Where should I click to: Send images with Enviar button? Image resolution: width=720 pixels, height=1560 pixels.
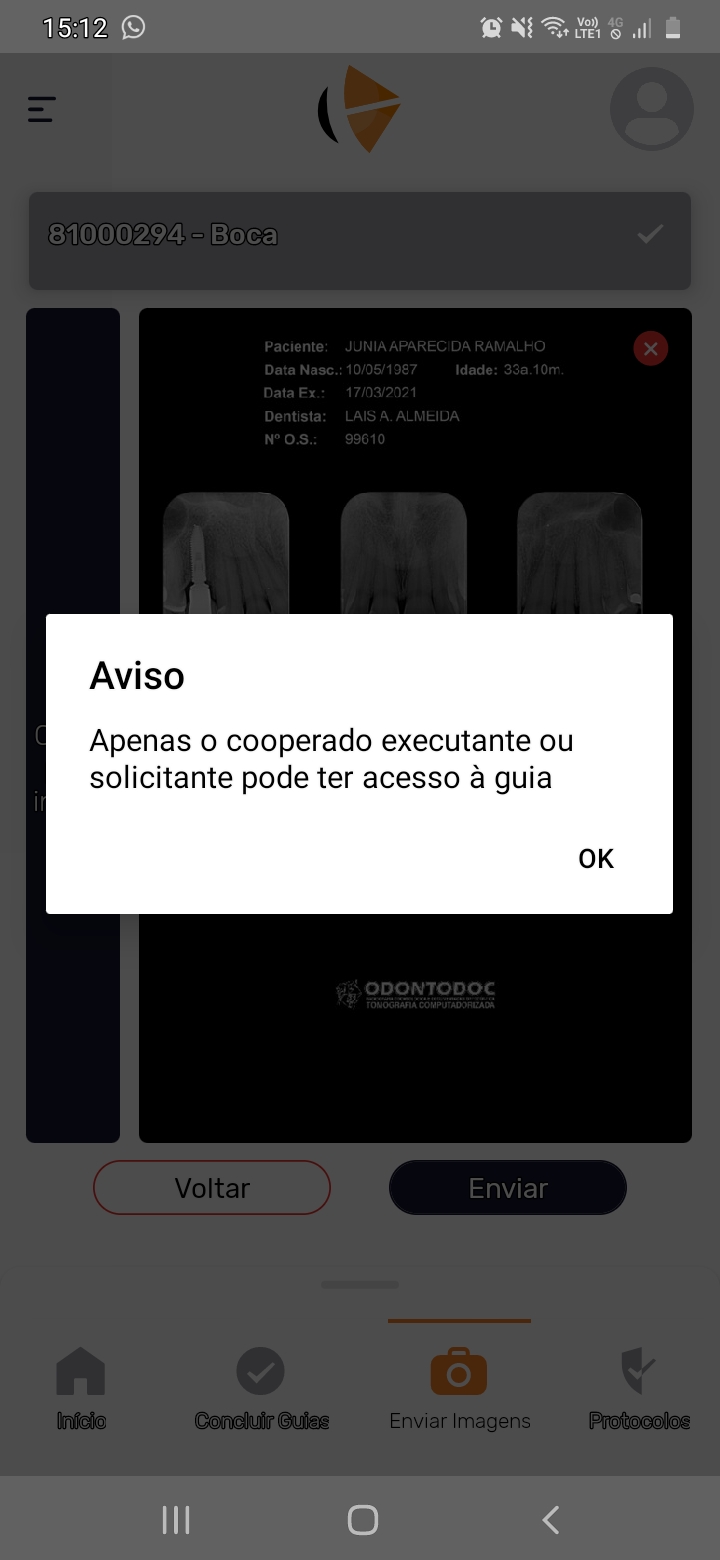coord(508,1188)
